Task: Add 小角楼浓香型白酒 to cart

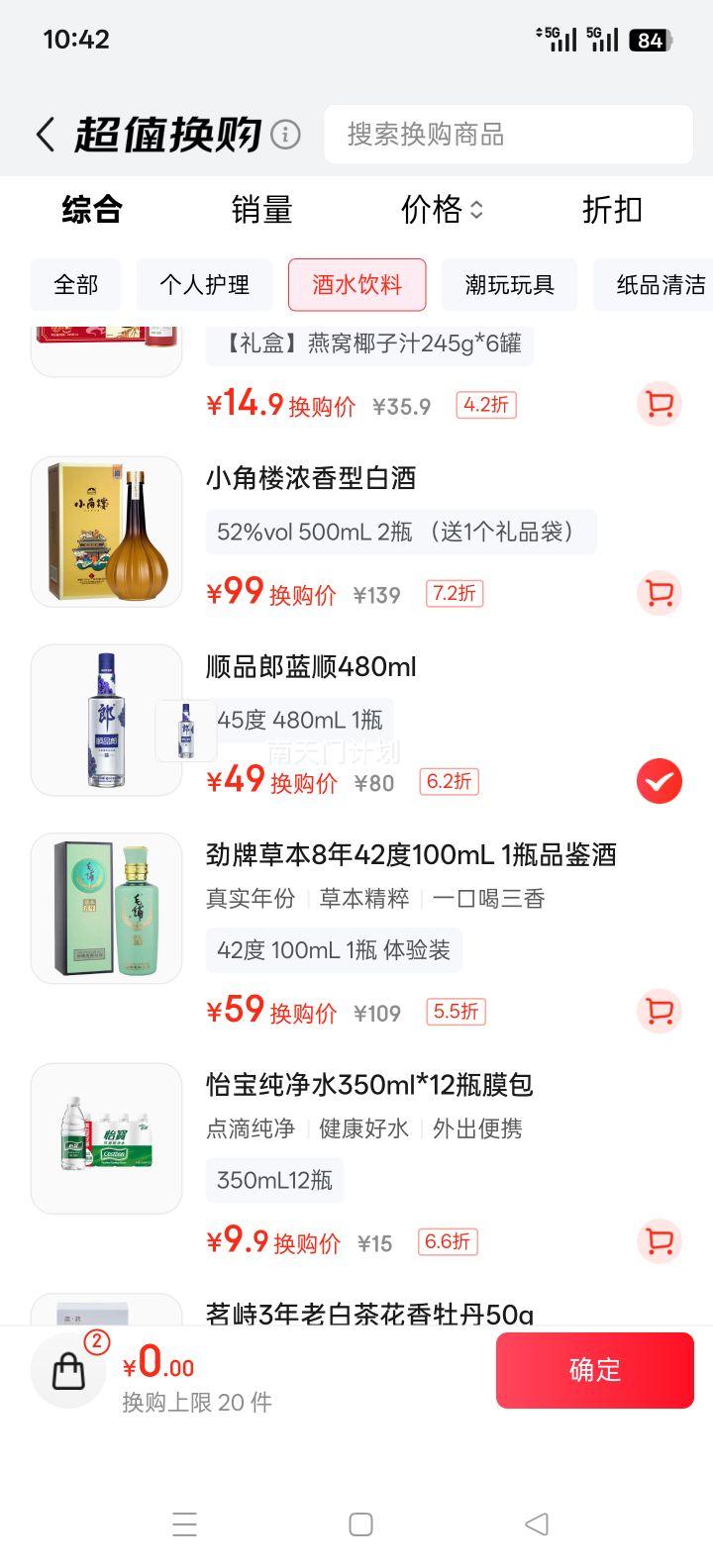Action: (660, 593)
